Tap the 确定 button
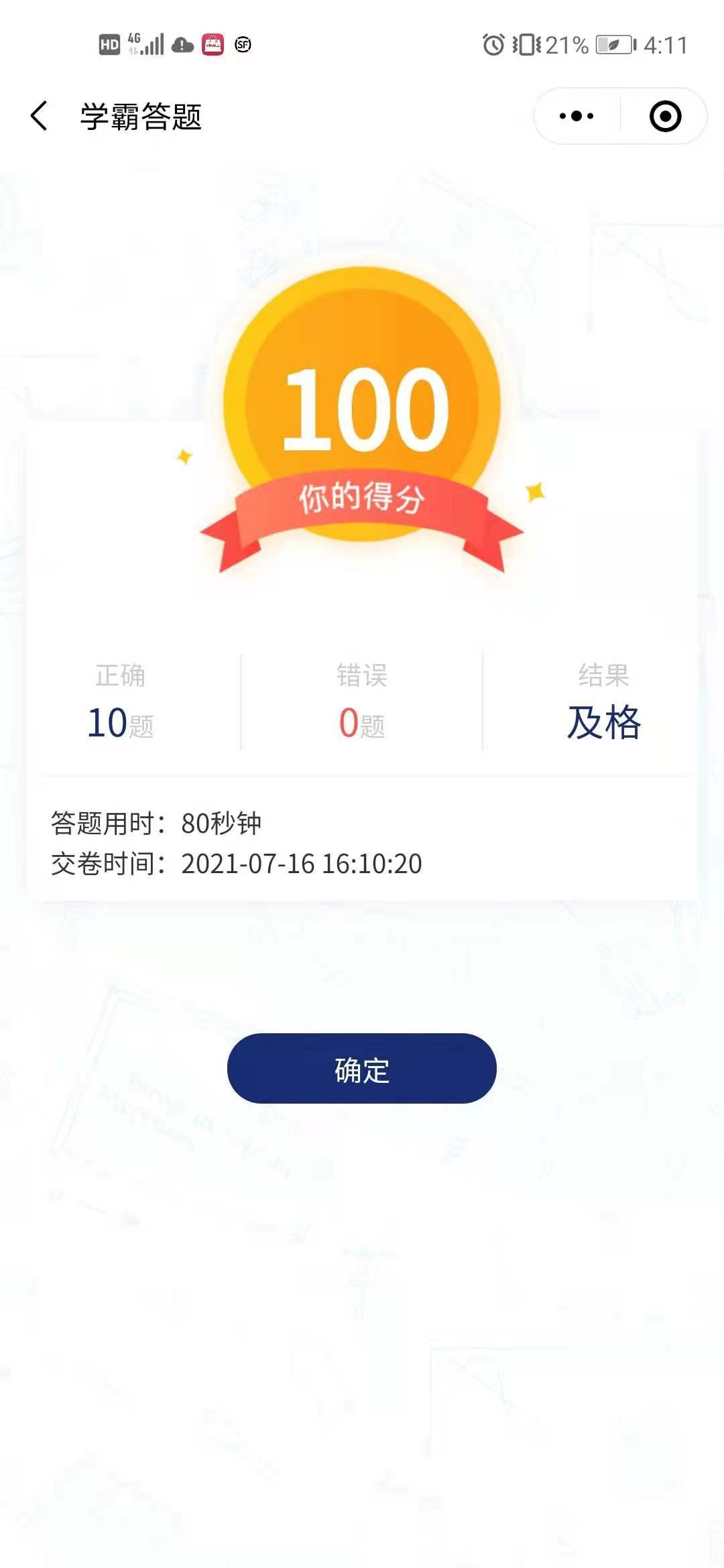This screenshot has height=1568, width=724. (362, 1069)
